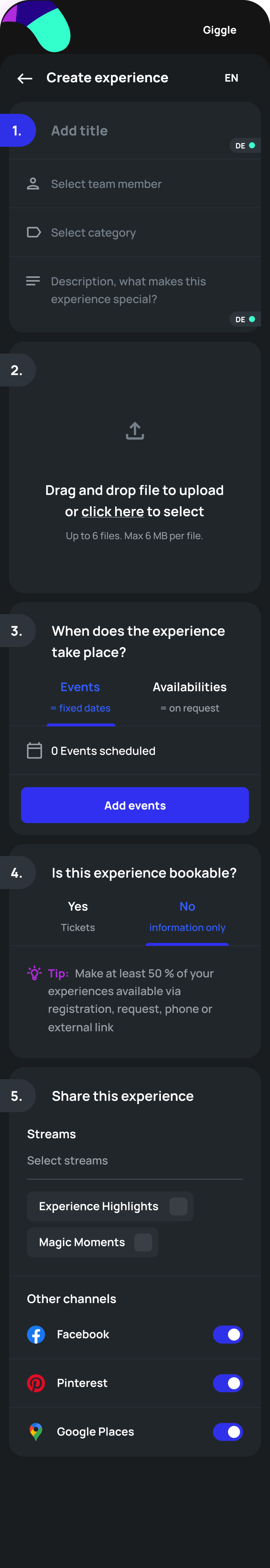Switch to the Availabilities tab
This screenshot has height=1568, width=270.
pos(190,697)
